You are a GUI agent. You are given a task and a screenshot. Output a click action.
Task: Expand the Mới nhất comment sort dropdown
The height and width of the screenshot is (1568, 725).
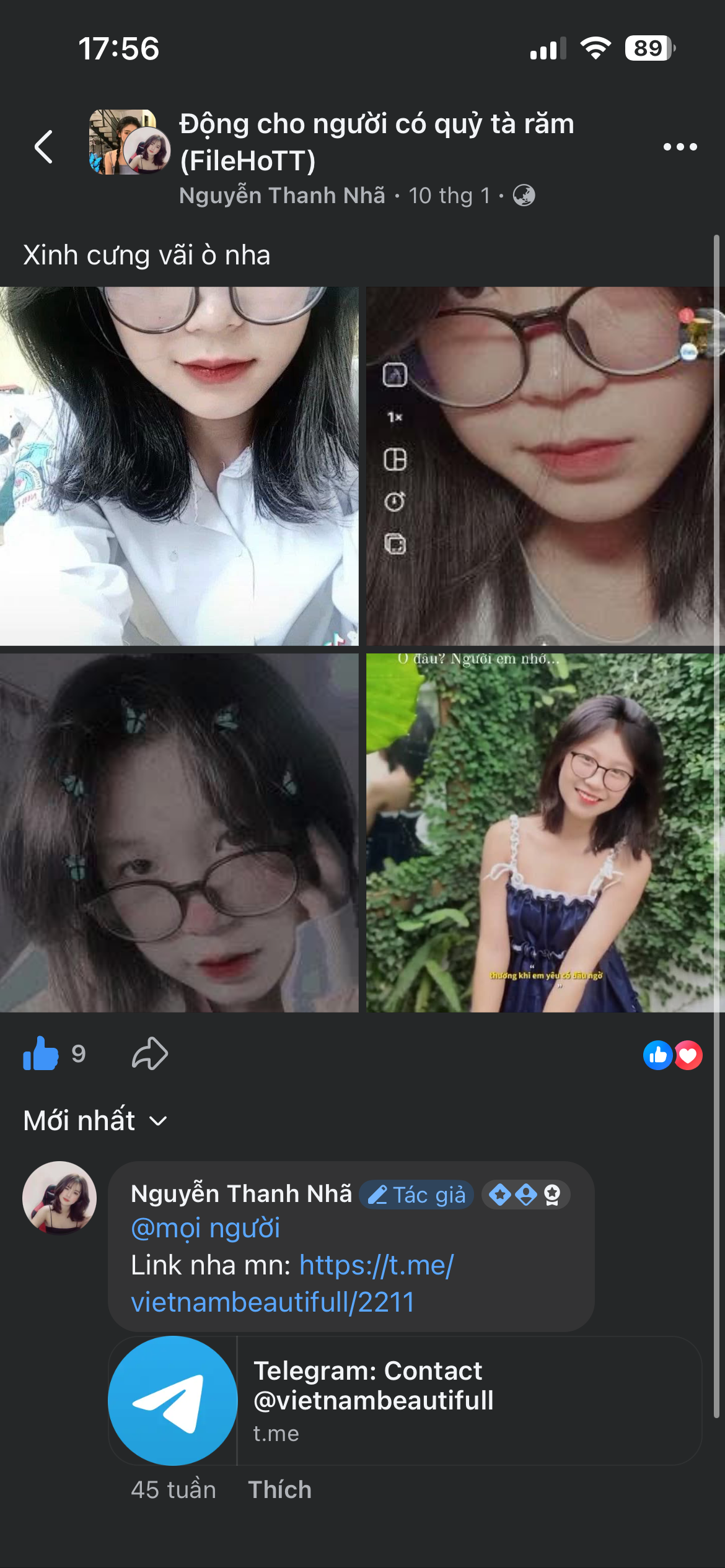click(95, 1120)
